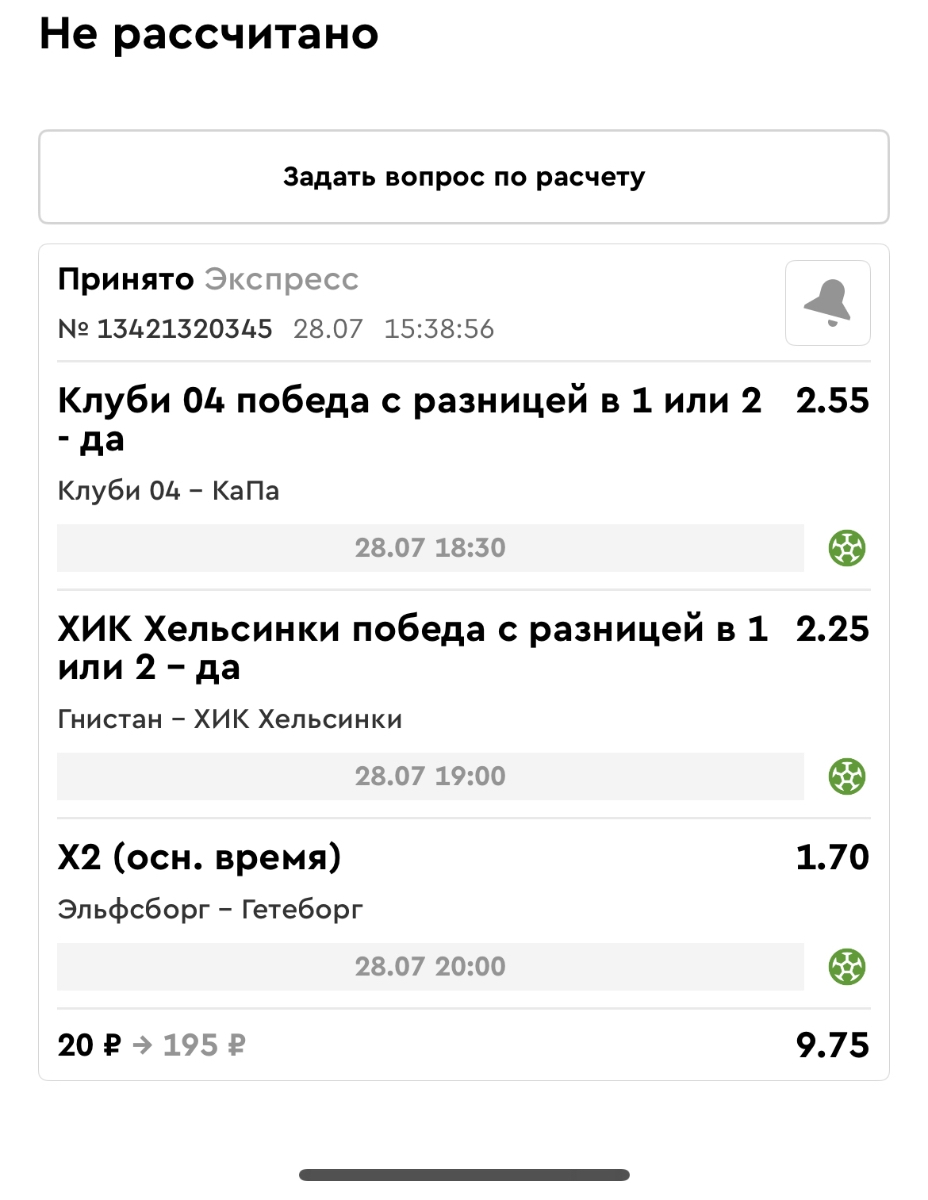Tap "Задать вопрос по расчету" button
928x1200 pixels.
click(x=463, y=178)
